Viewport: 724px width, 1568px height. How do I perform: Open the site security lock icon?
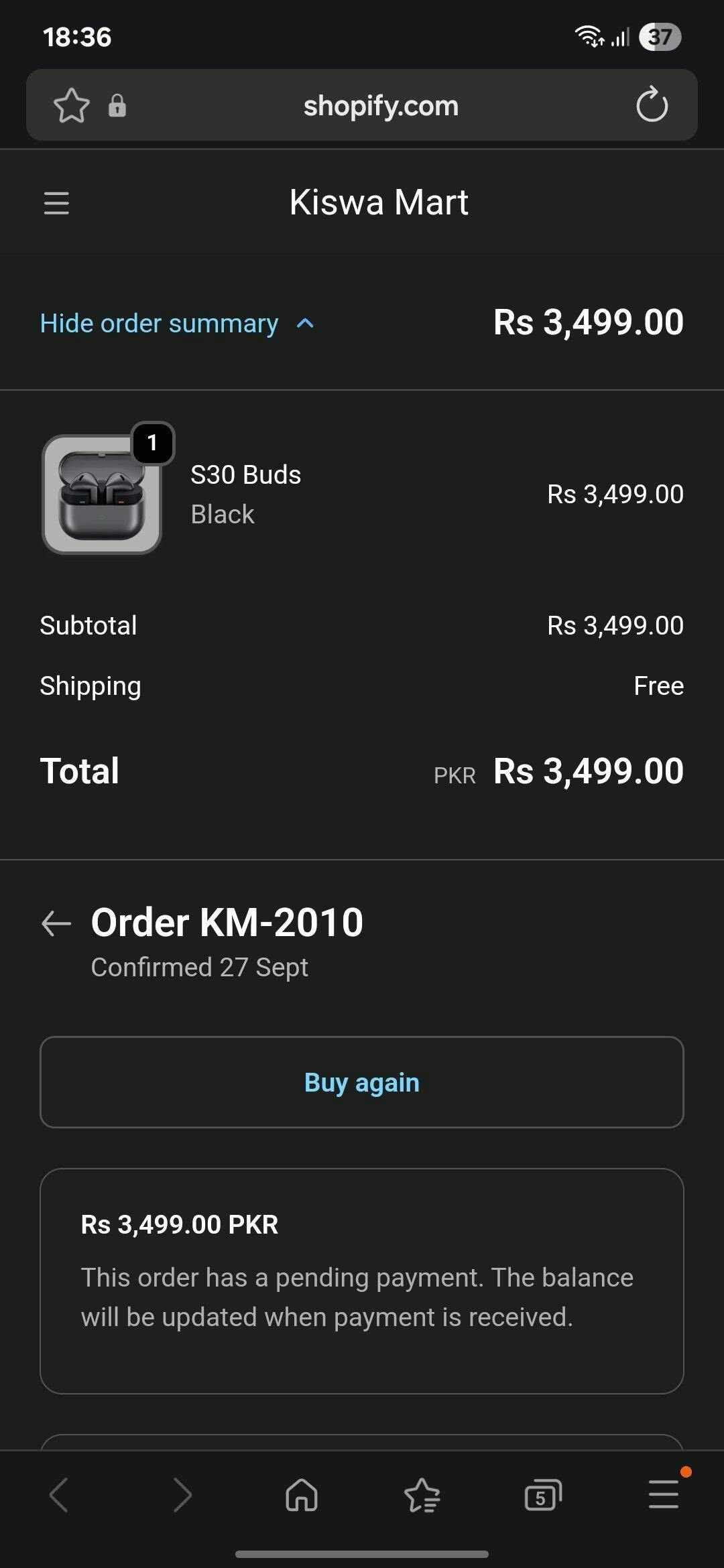tap(117, 105)
